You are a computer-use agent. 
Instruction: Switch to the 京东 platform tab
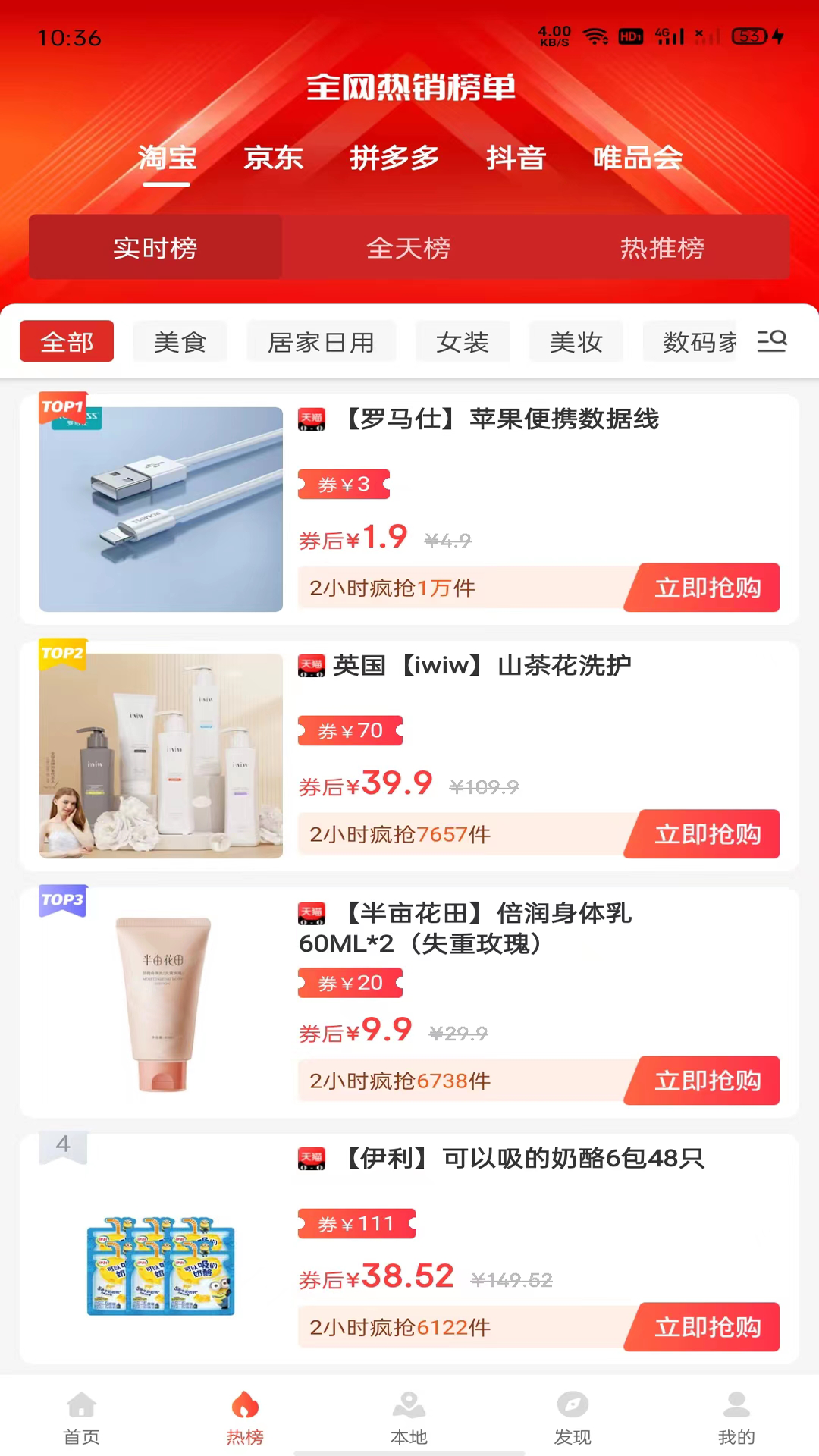pos(273,158)
